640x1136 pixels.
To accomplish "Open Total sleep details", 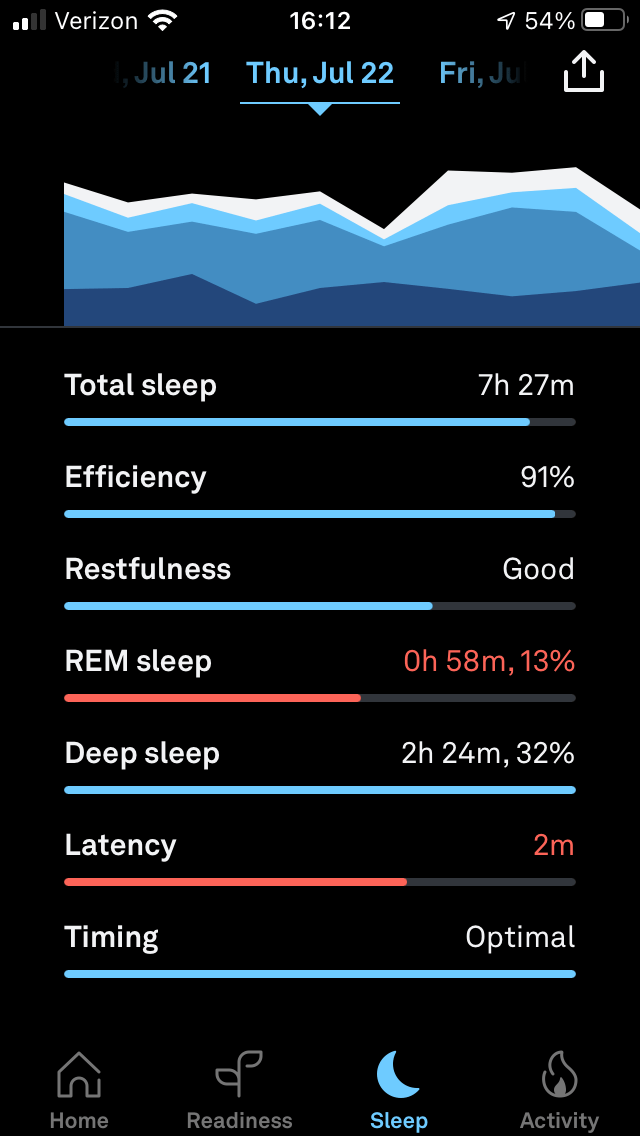I will (320, 398).
